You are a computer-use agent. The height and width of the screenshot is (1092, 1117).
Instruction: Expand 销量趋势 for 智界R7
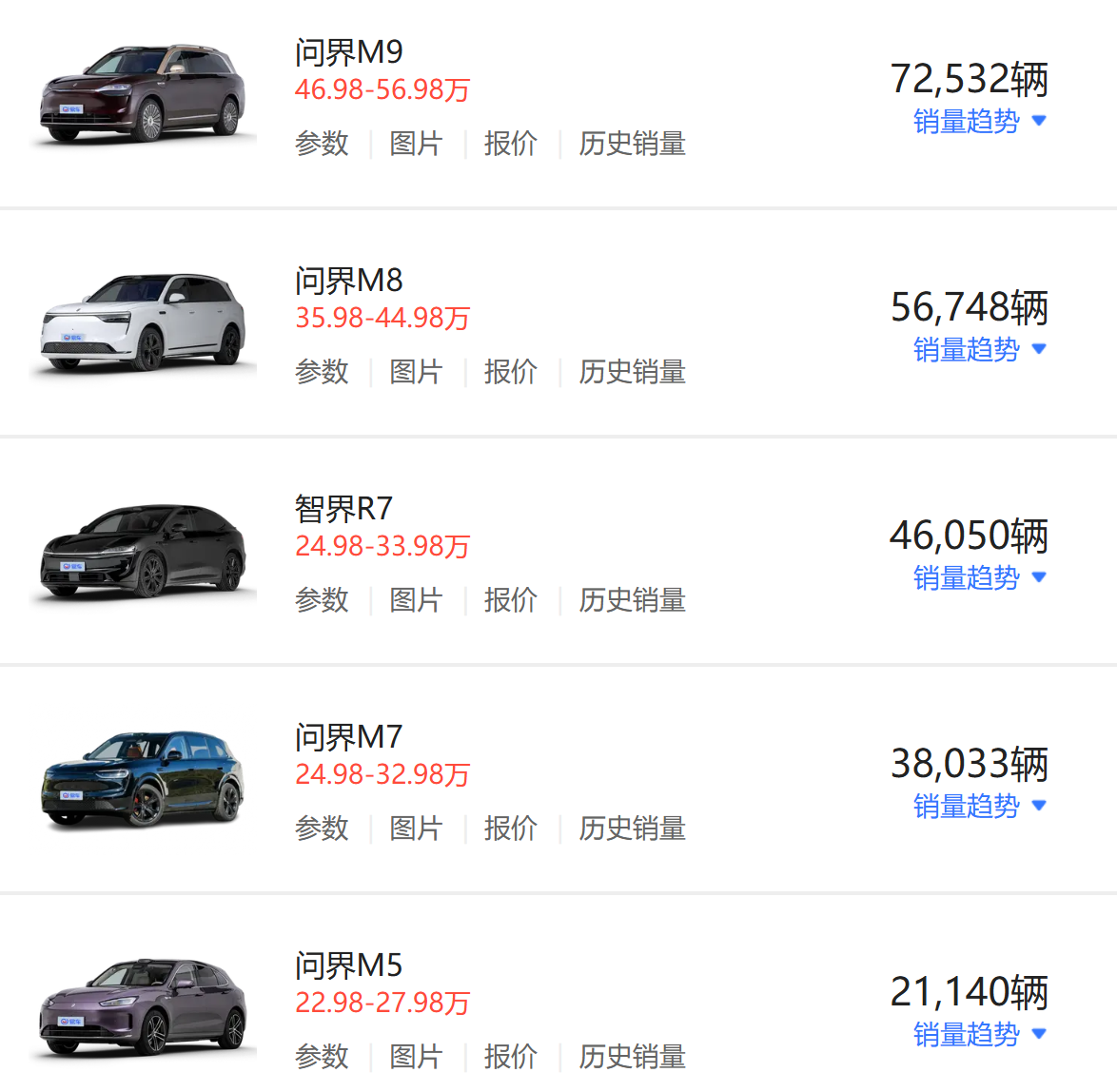(x=978, y=578)
